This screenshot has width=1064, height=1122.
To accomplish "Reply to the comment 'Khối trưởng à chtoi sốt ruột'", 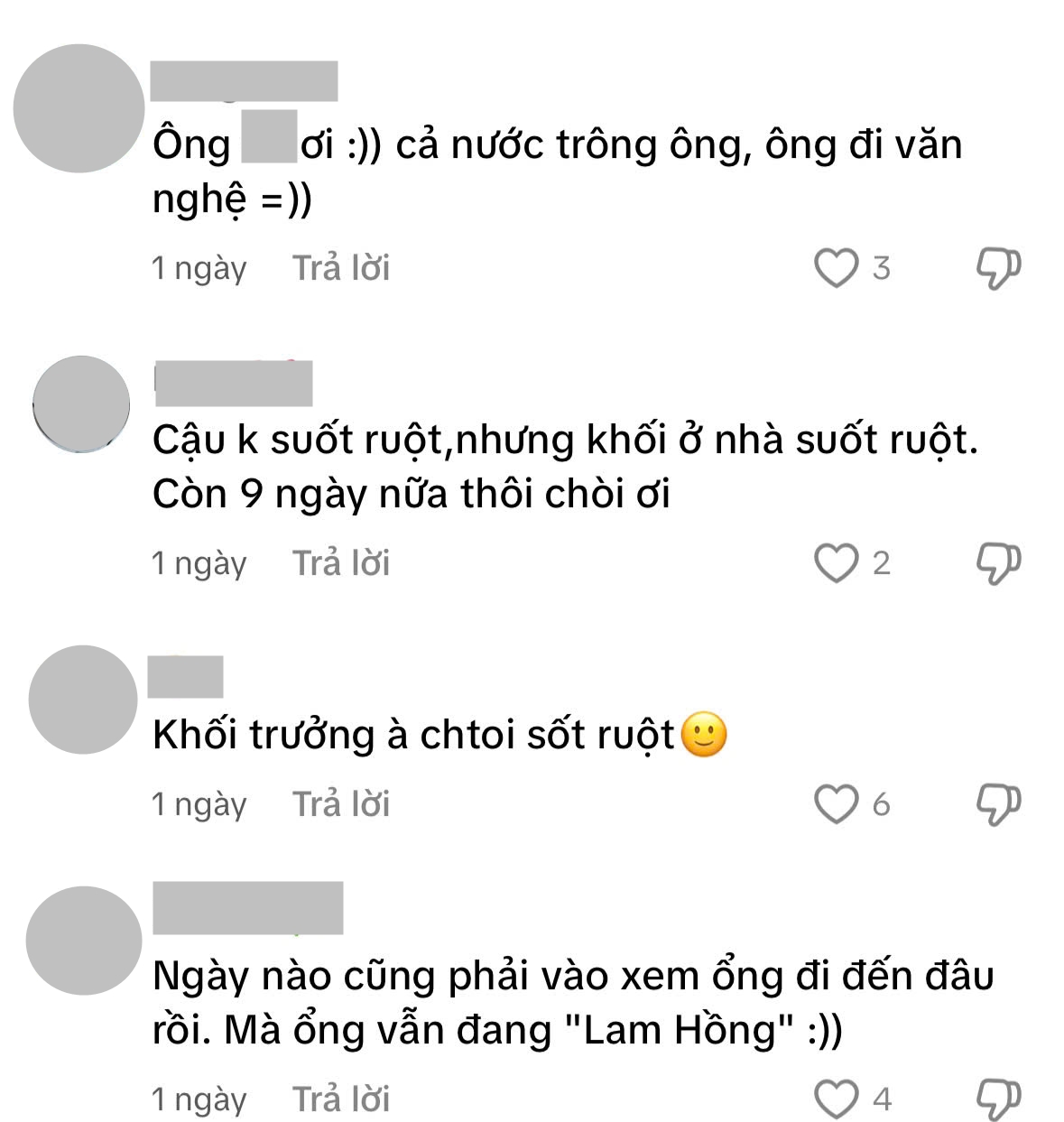I will tap(341, 804).
